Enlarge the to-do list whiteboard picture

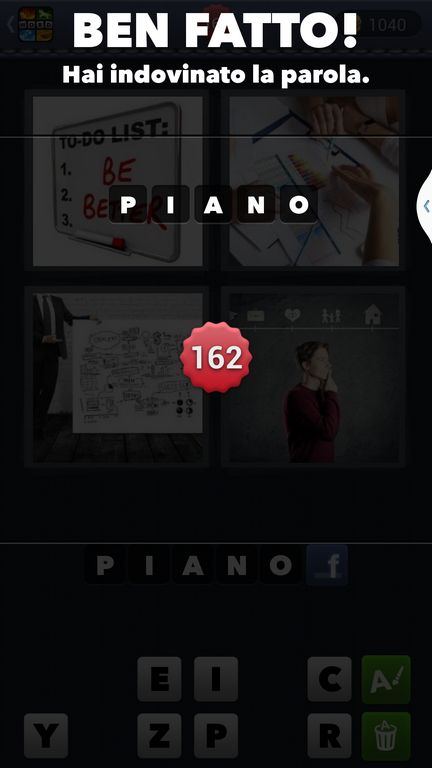pos(118,181)
